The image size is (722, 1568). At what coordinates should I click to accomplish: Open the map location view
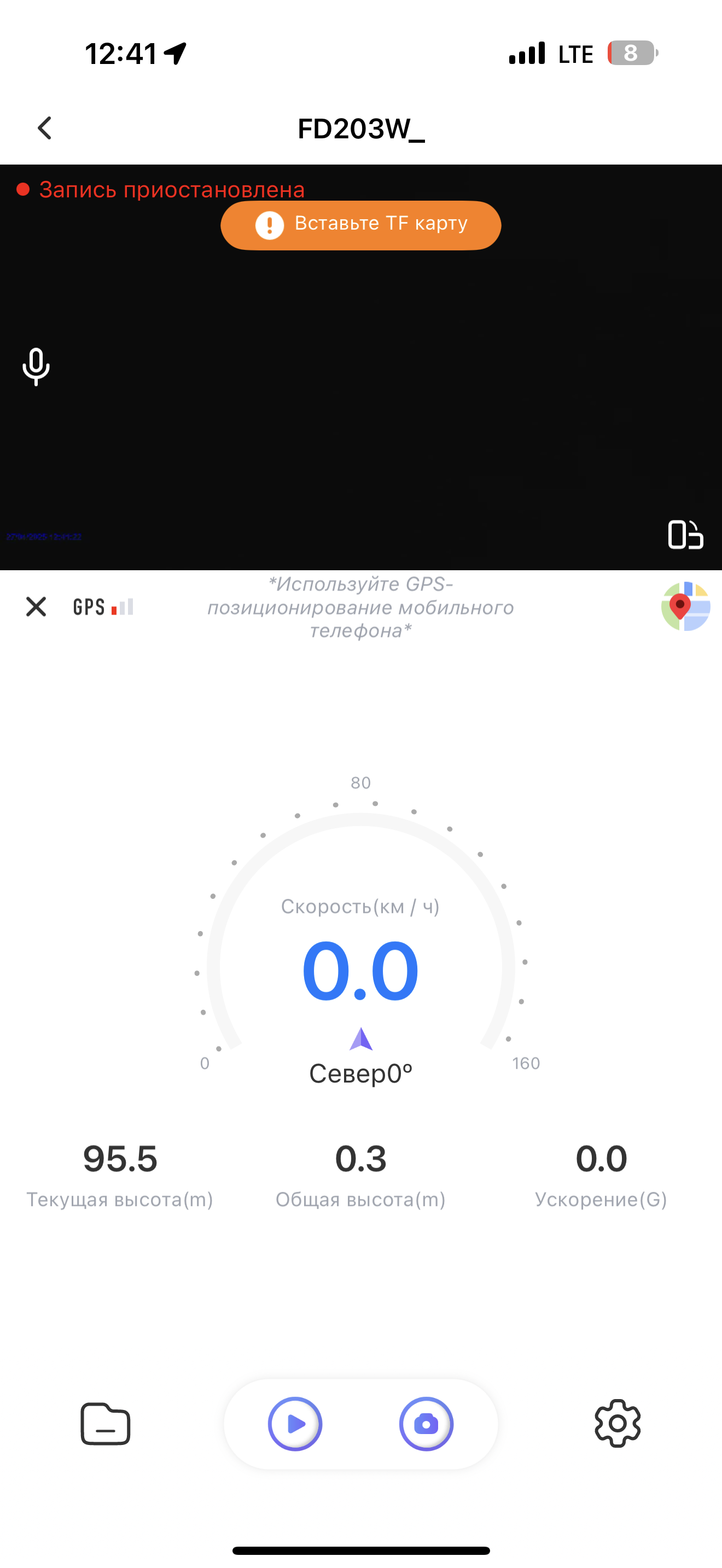click(x=685, y=606)
